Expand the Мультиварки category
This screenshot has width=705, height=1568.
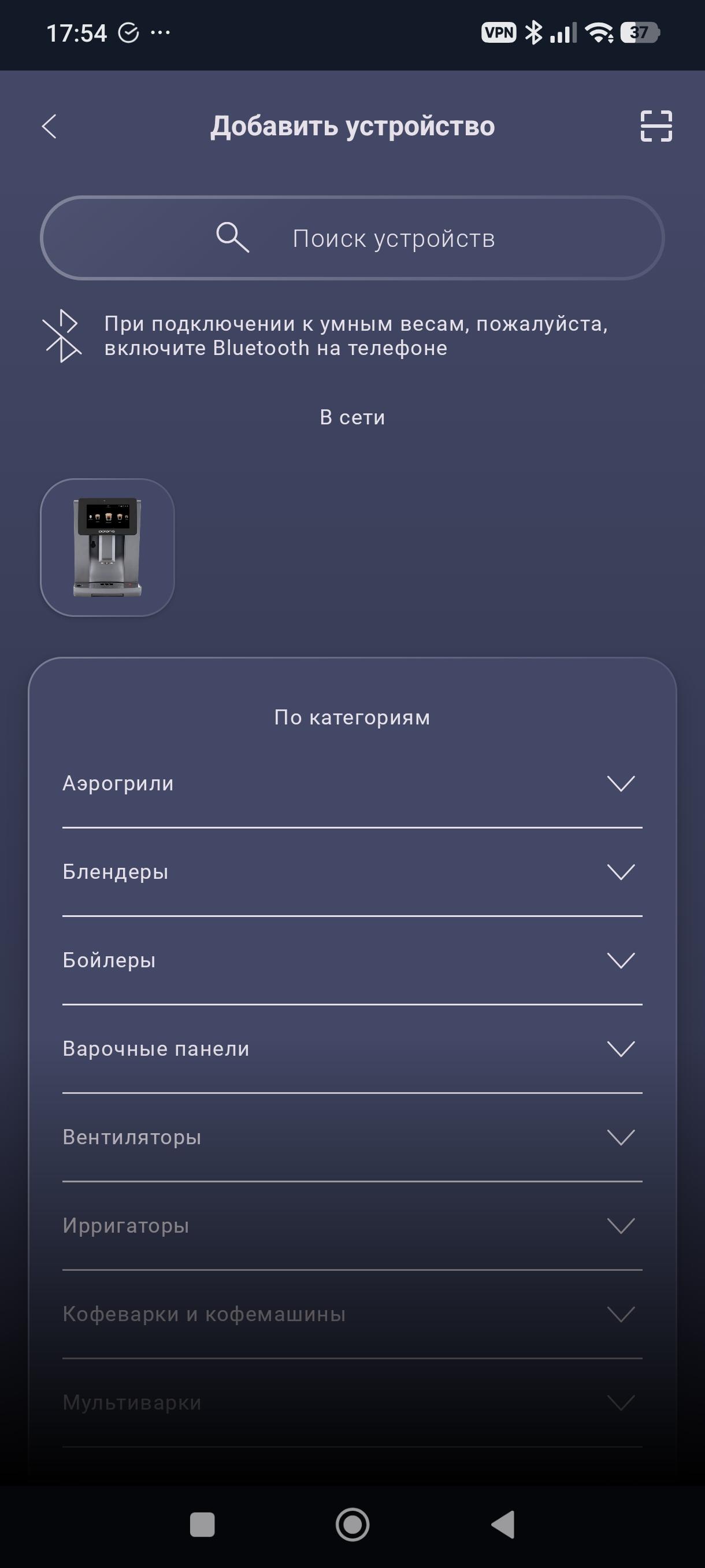pyautogui.click(x=352, y=1403)
